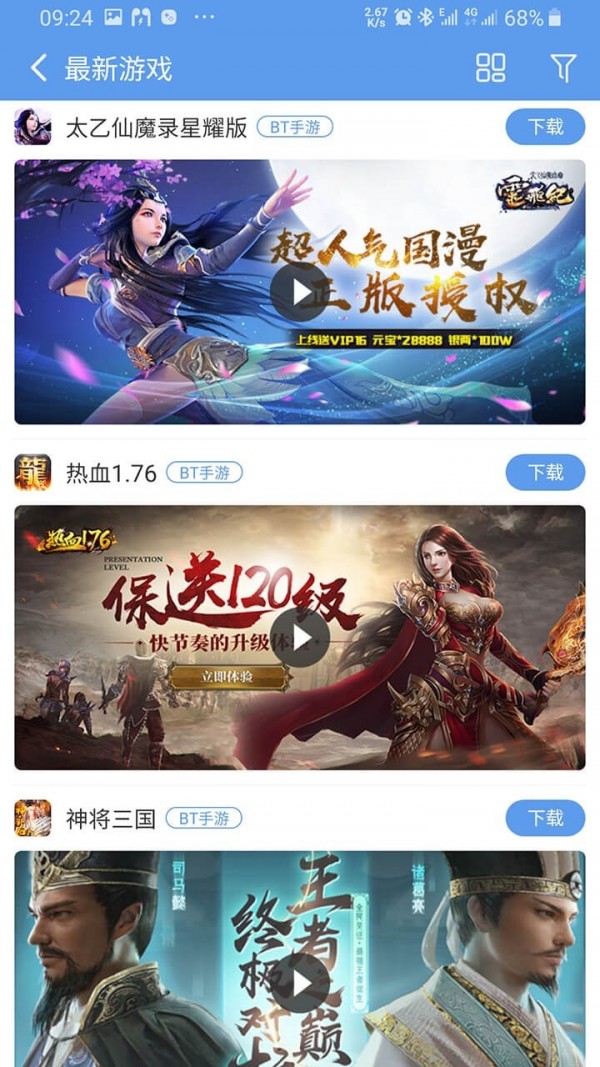Screen dimensions: 600x1067
Task: Open the filter funnel icon
Action: 563,68
